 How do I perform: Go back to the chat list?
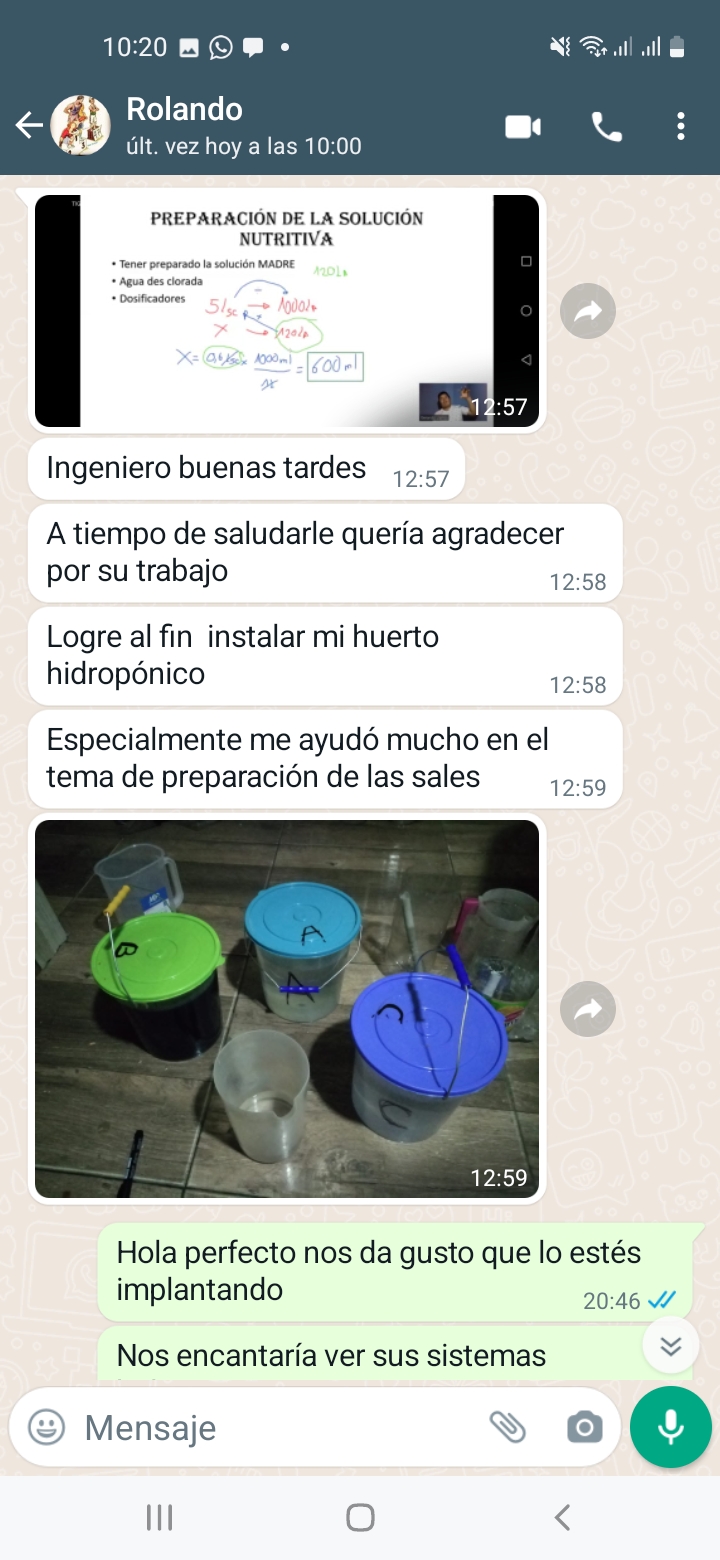coord(28,126)
